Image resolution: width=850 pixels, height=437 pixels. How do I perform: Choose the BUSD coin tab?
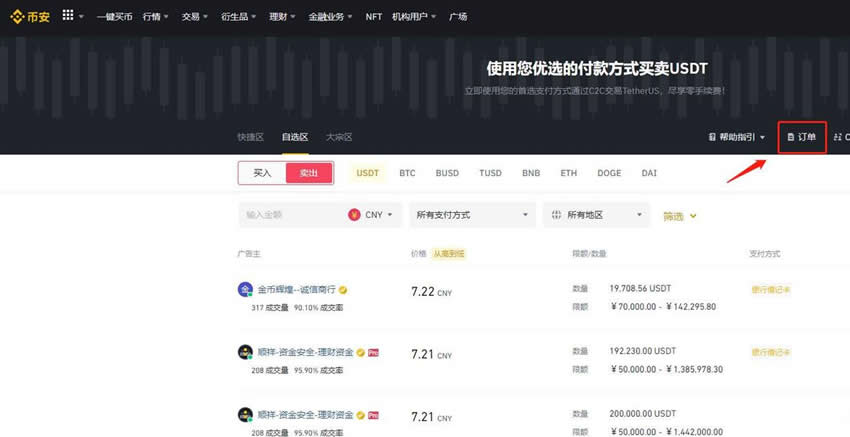tap(447, 173)
